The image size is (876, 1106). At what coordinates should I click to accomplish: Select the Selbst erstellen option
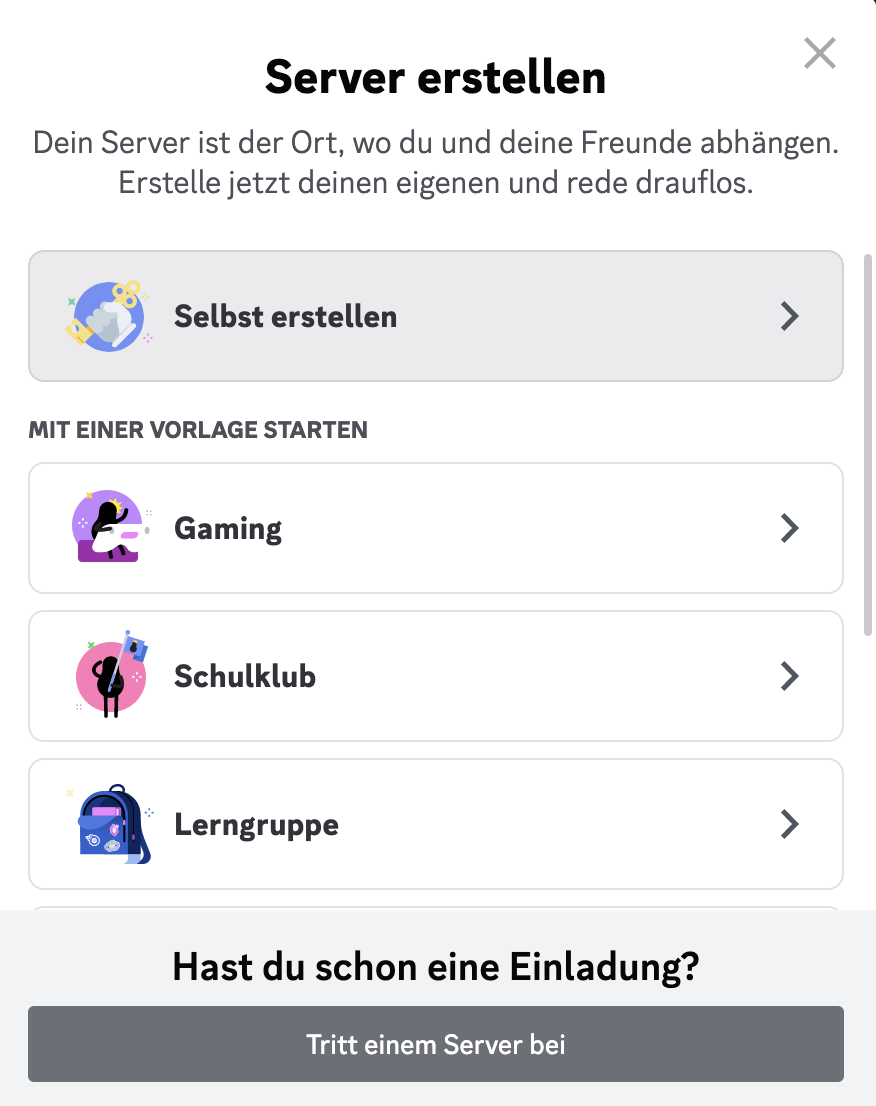(x=437, y=316)
